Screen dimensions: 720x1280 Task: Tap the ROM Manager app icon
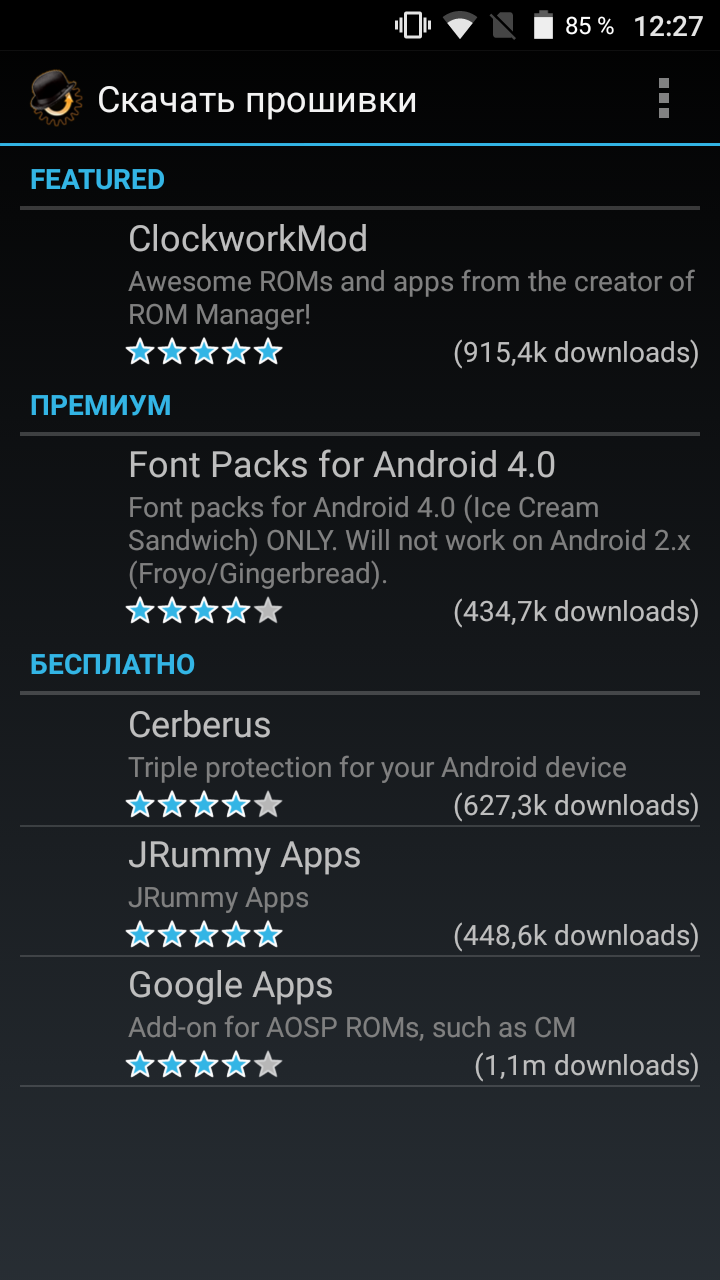54,99
